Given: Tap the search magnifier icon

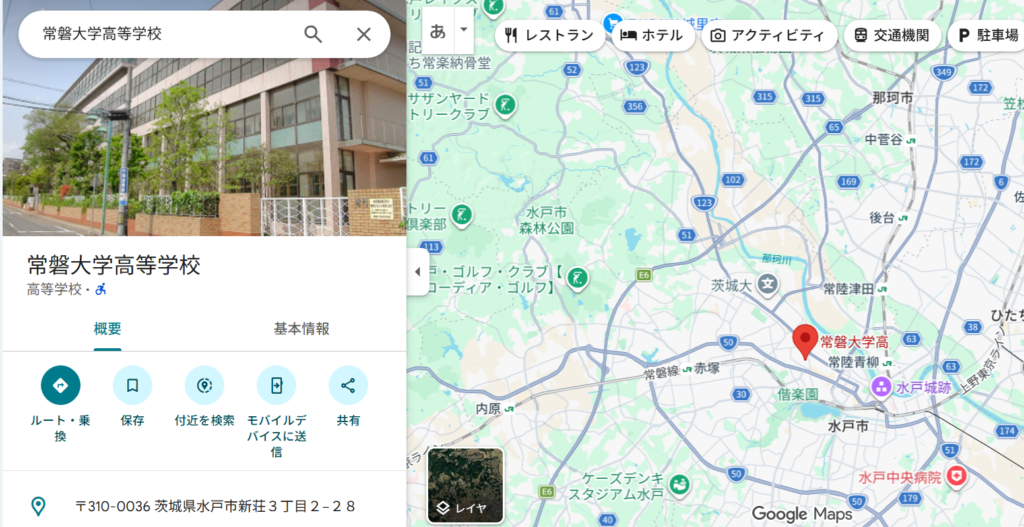Looking at the screenshot, I should click(313, 34).
